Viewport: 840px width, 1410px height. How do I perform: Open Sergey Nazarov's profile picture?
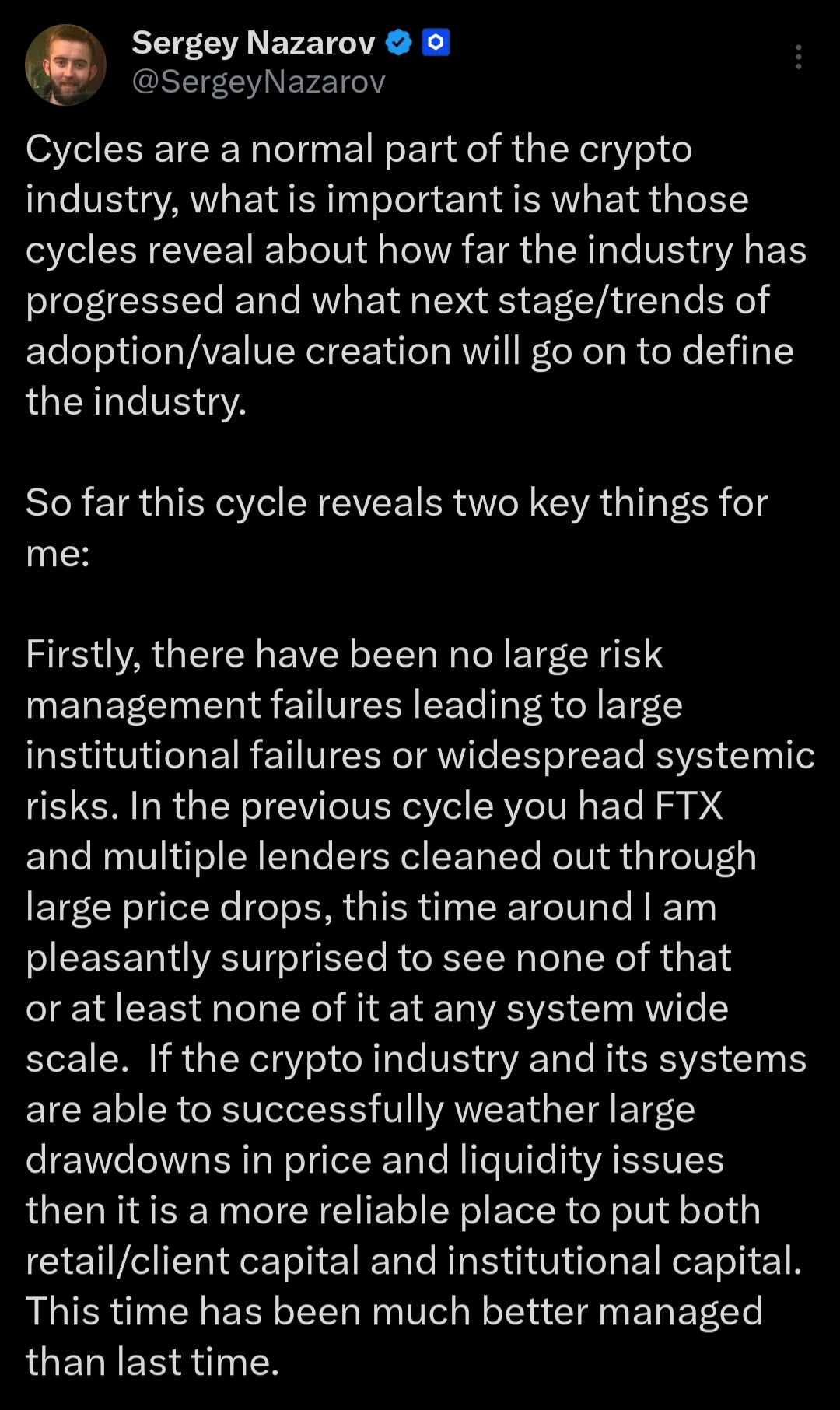click(x=65, y=65)
